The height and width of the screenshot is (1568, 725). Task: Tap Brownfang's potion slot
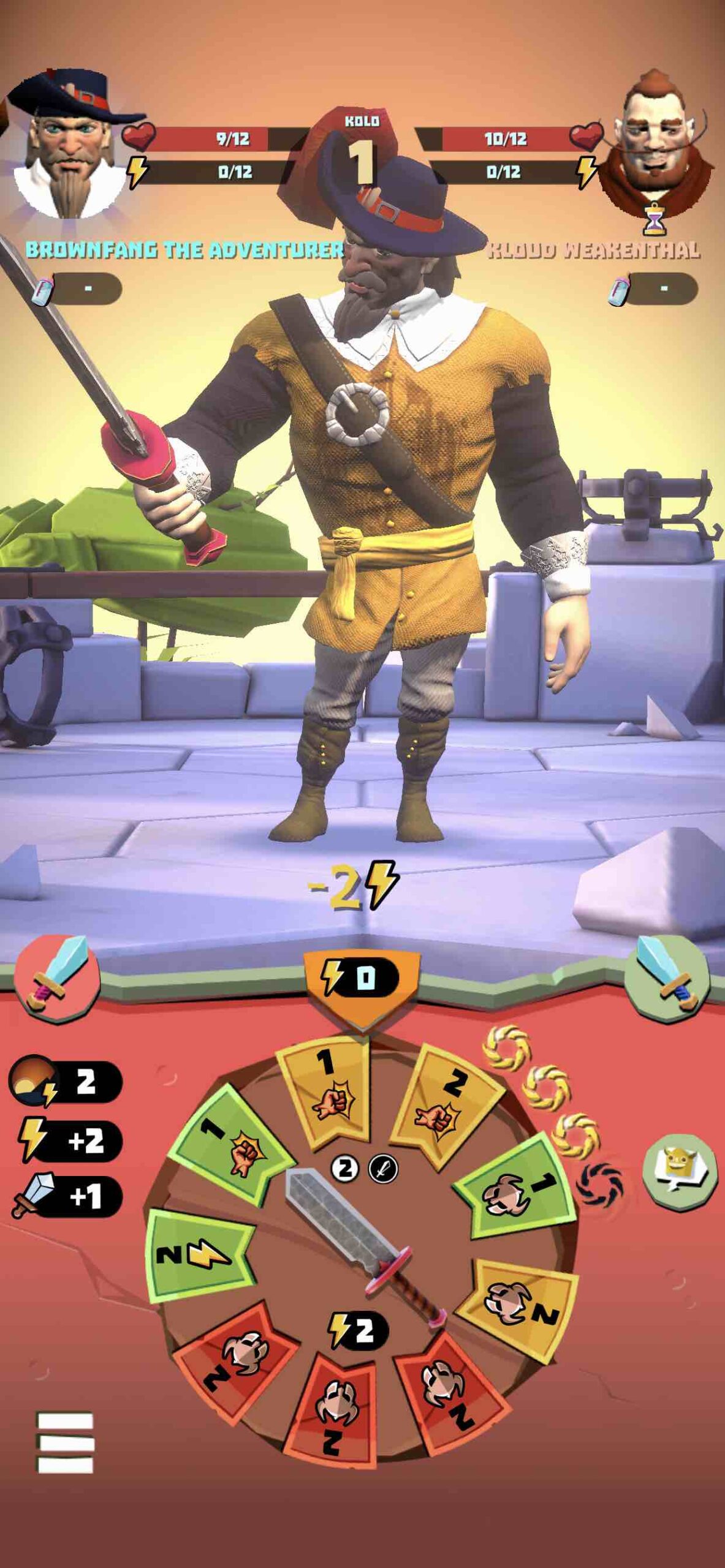(x=77, y=288)
